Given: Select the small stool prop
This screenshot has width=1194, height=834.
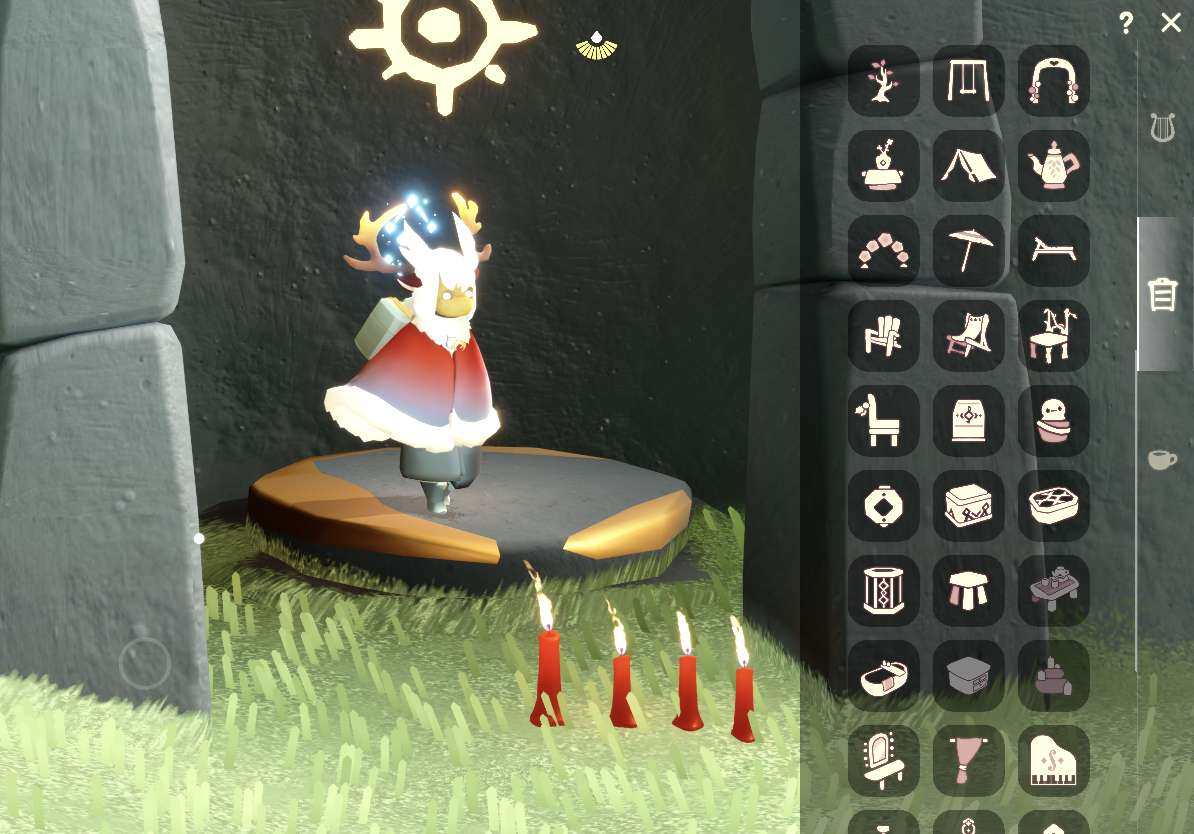Looking at the screenshot, I should click(x=969, y=590).
